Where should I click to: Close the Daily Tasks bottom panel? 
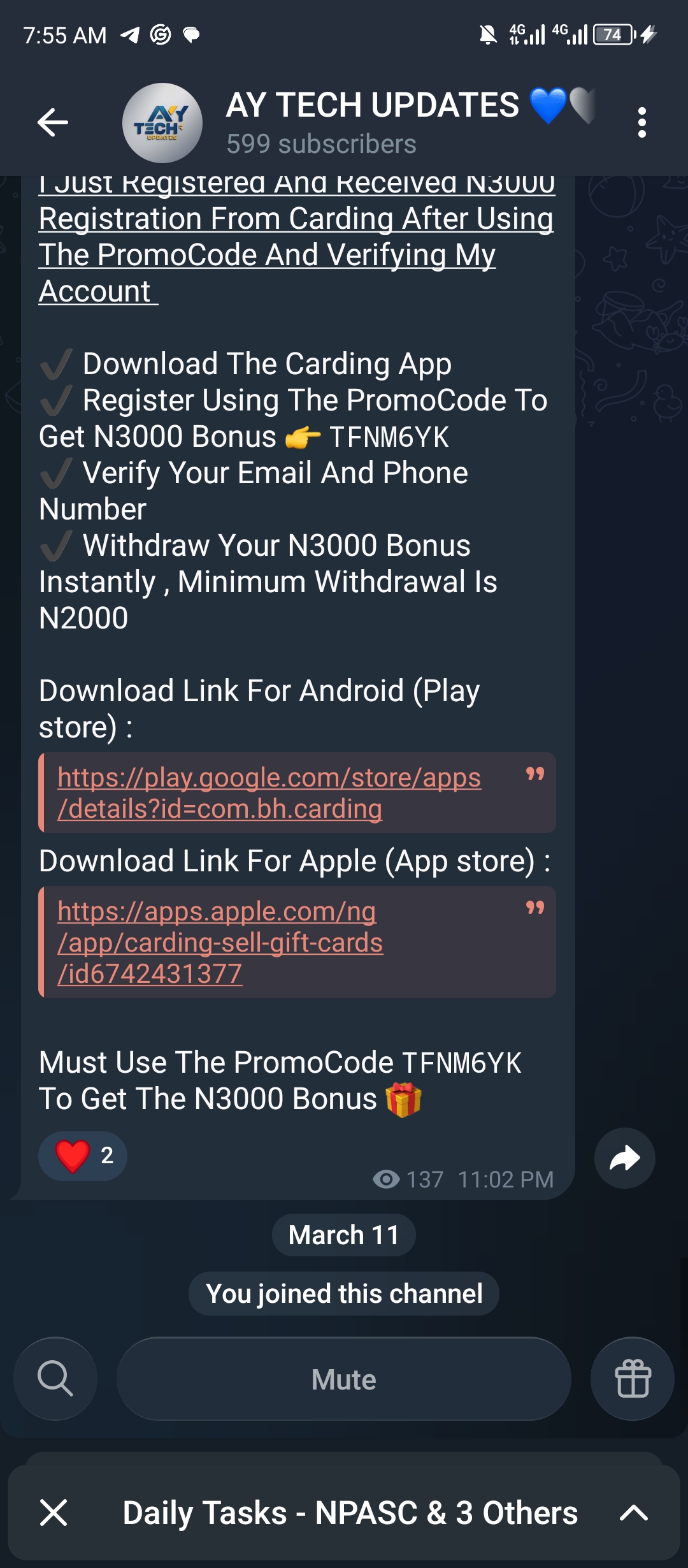54,1513
